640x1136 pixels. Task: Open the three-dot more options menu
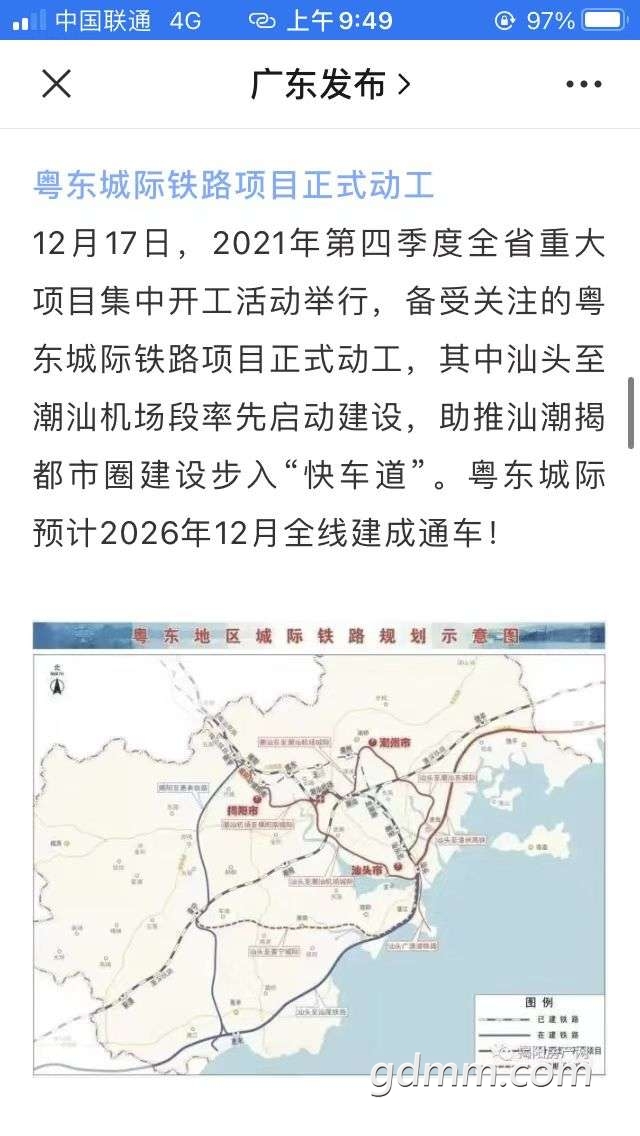click(x=584, y=84)
